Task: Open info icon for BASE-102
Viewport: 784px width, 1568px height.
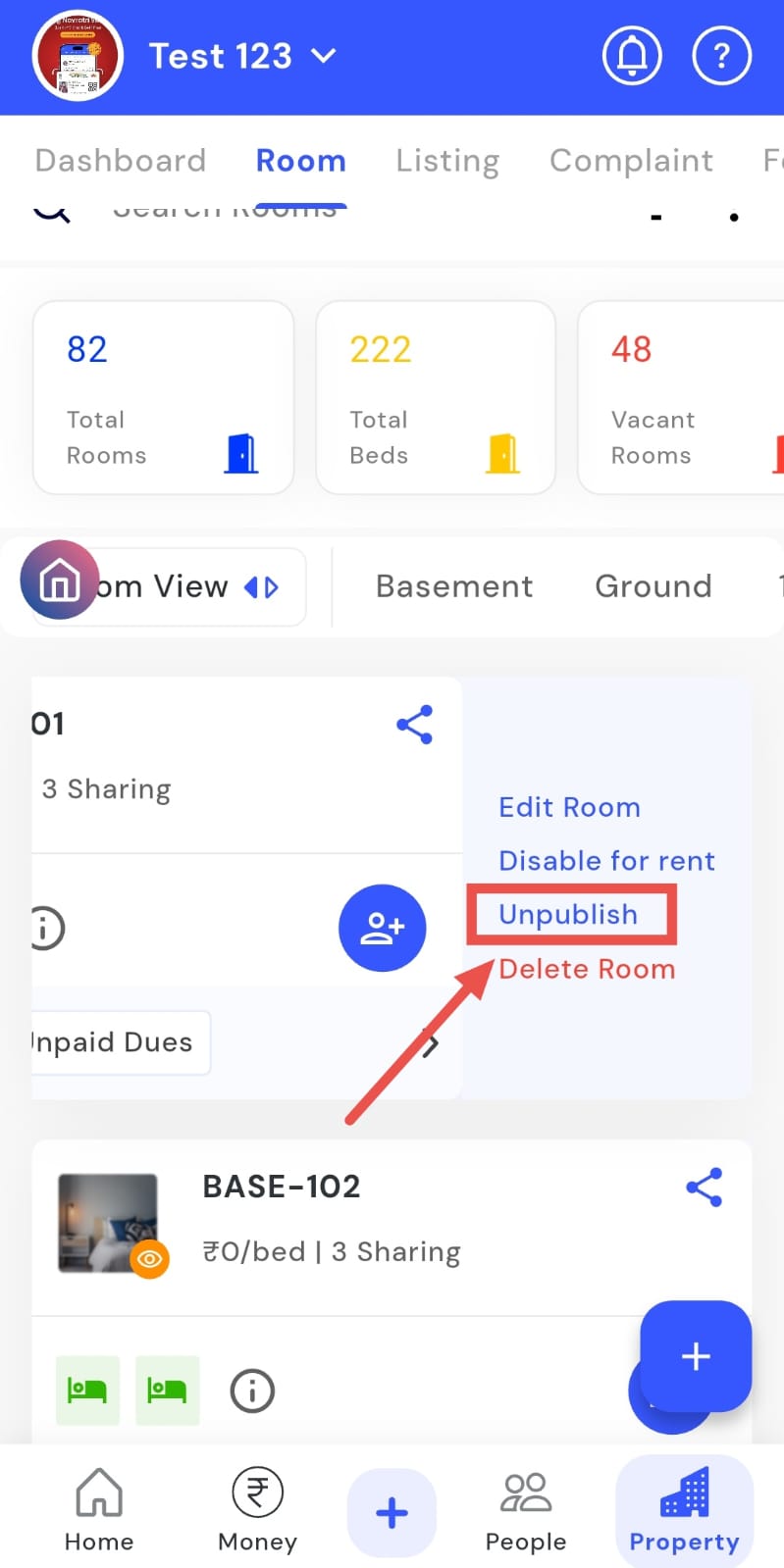Action: 252,1391
